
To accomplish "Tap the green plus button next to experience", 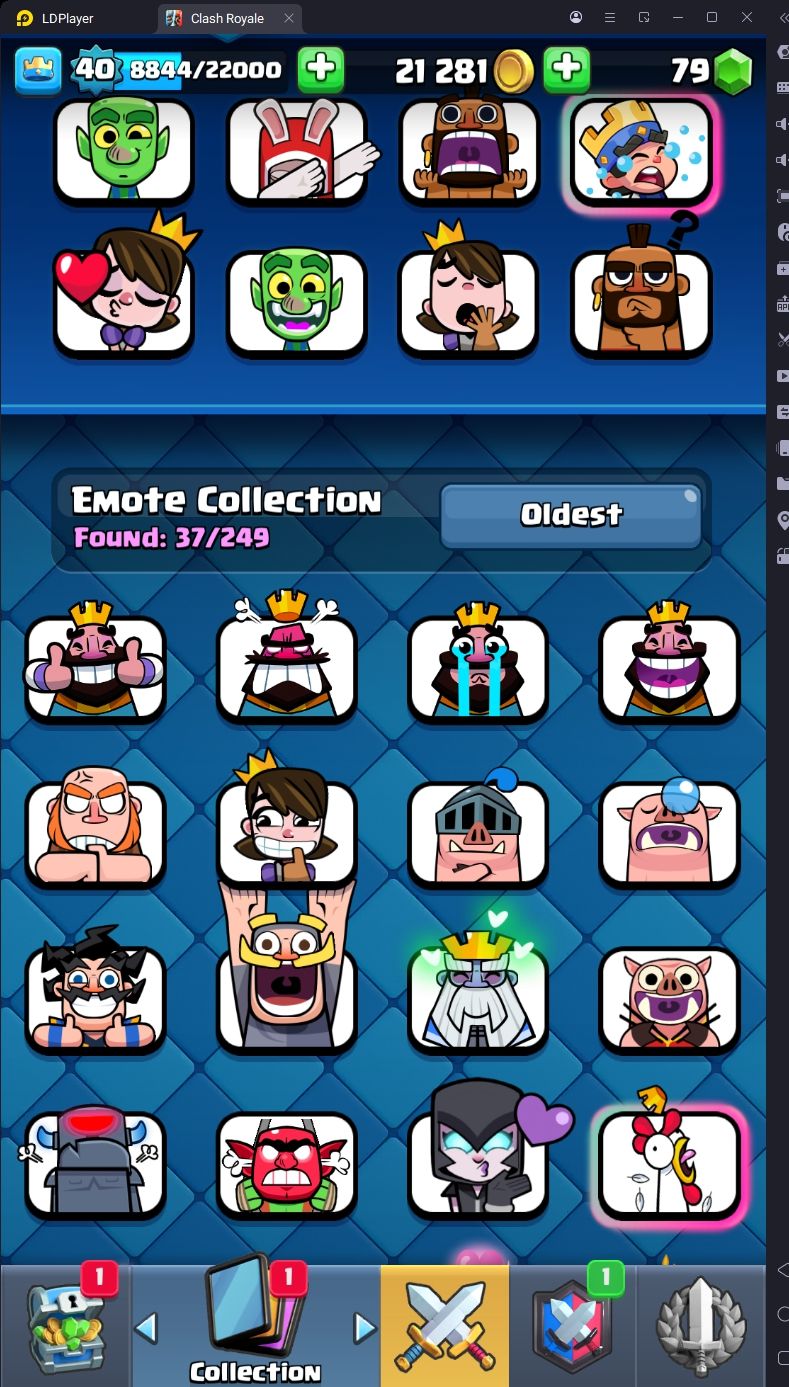I will pyautogui.click(x=321, y=69).
